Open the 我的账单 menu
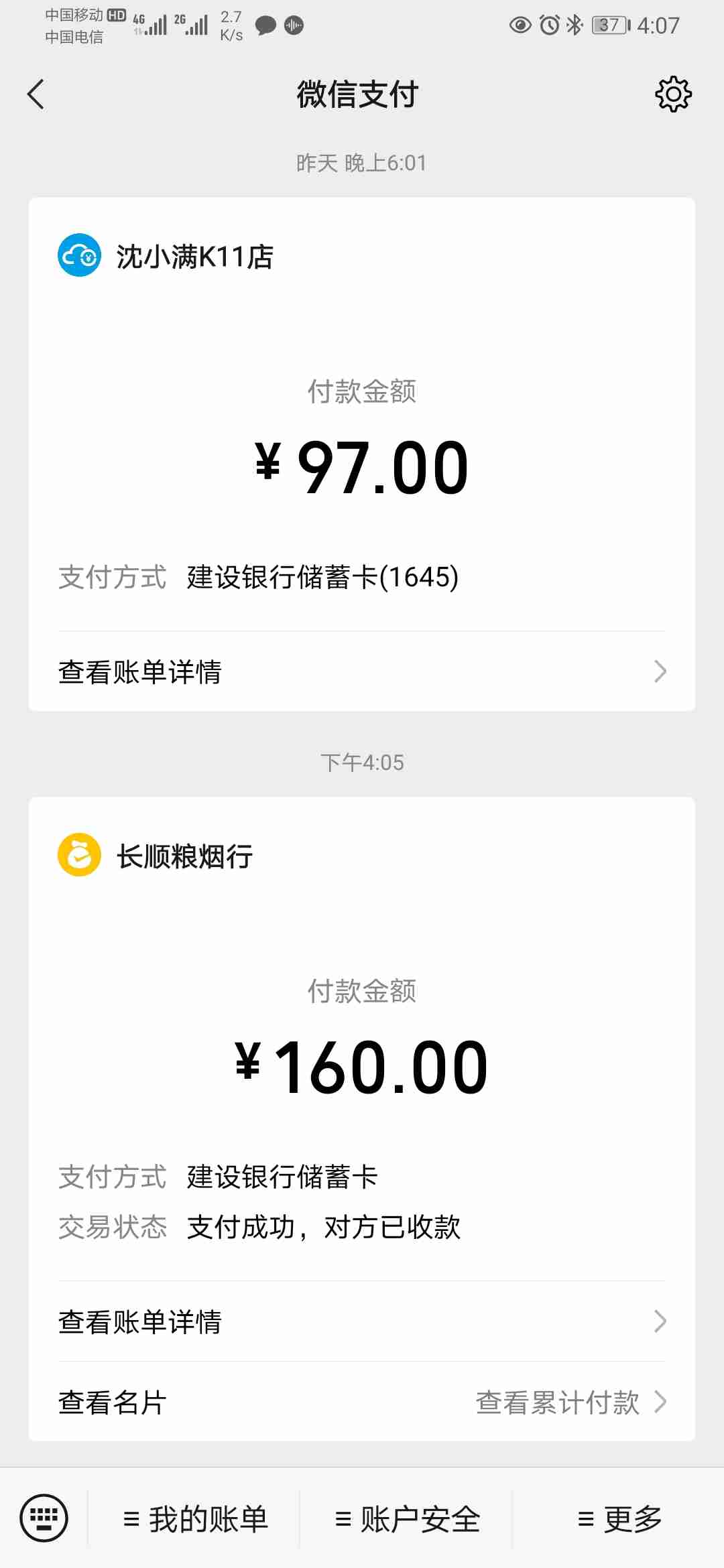The image size is (724, 1568). pos(196,1519)
